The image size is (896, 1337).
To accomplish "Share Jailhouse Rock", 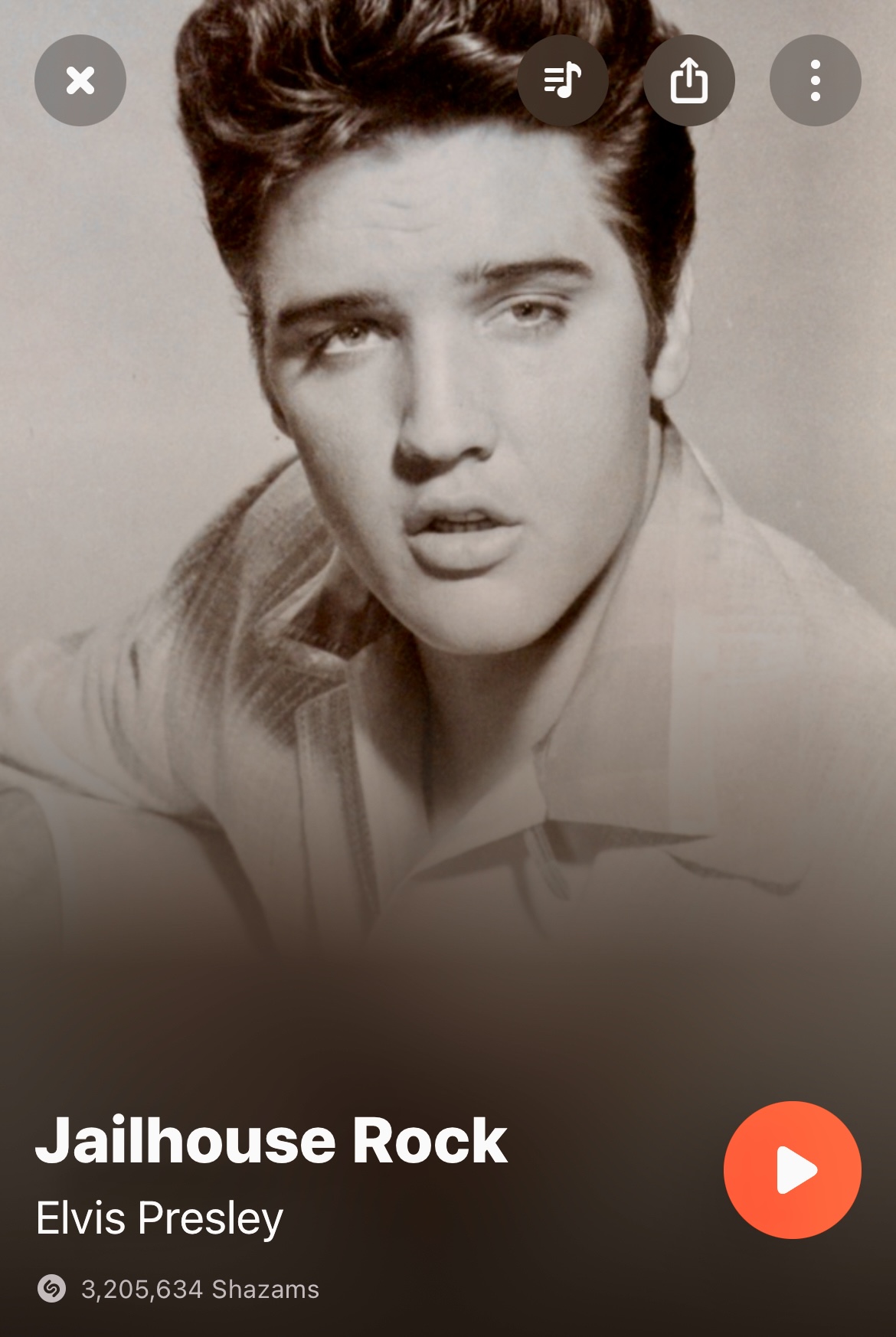I will [688, 80].
